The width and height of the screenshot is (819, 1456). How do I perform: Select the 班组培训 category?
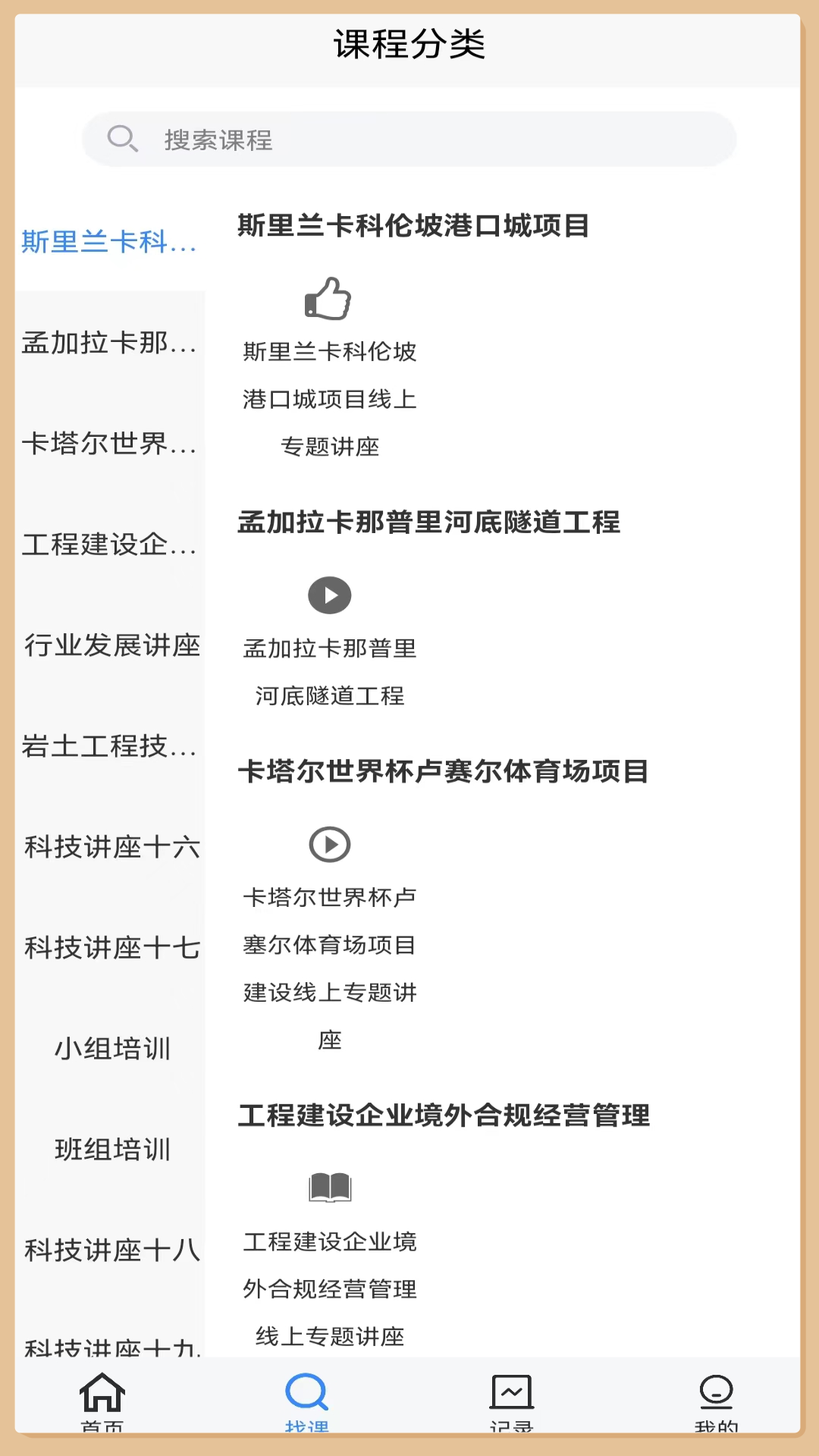[111, 1150]
